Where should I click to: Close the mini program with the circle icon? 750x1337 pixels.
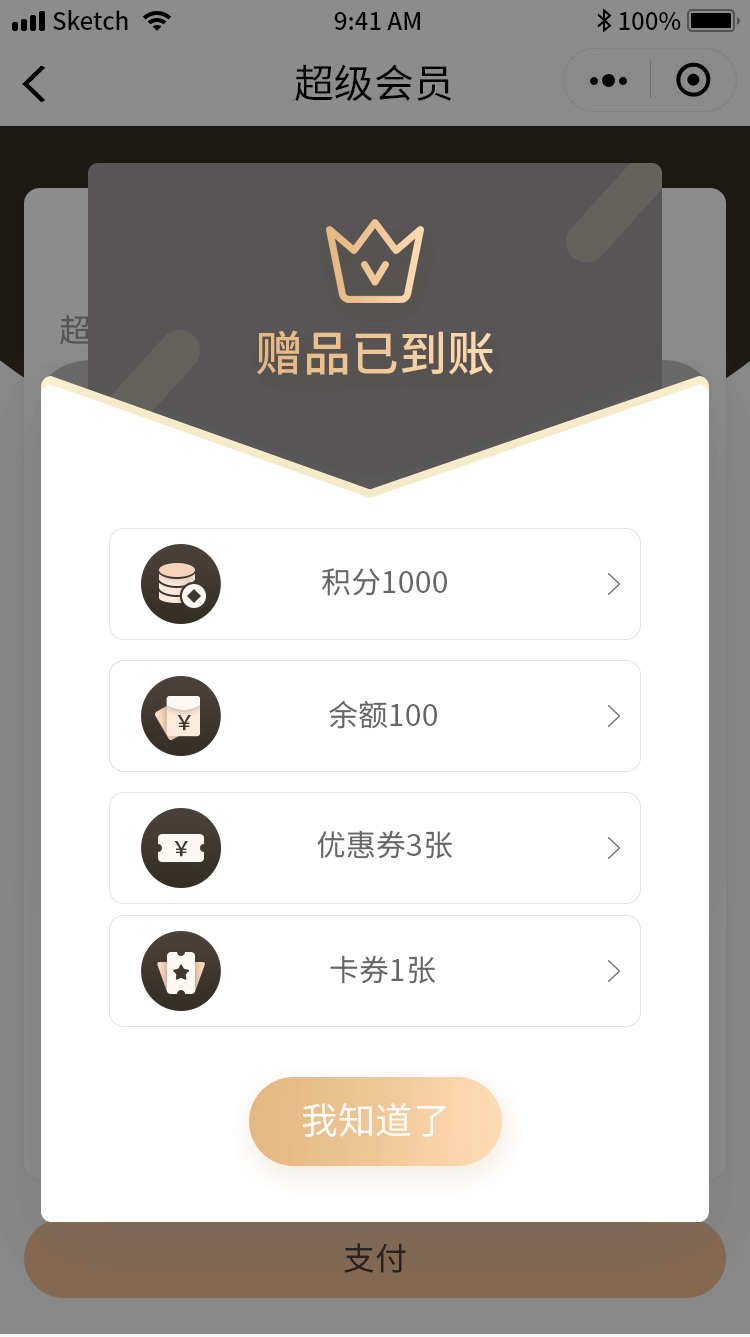[x=693, y=81]
